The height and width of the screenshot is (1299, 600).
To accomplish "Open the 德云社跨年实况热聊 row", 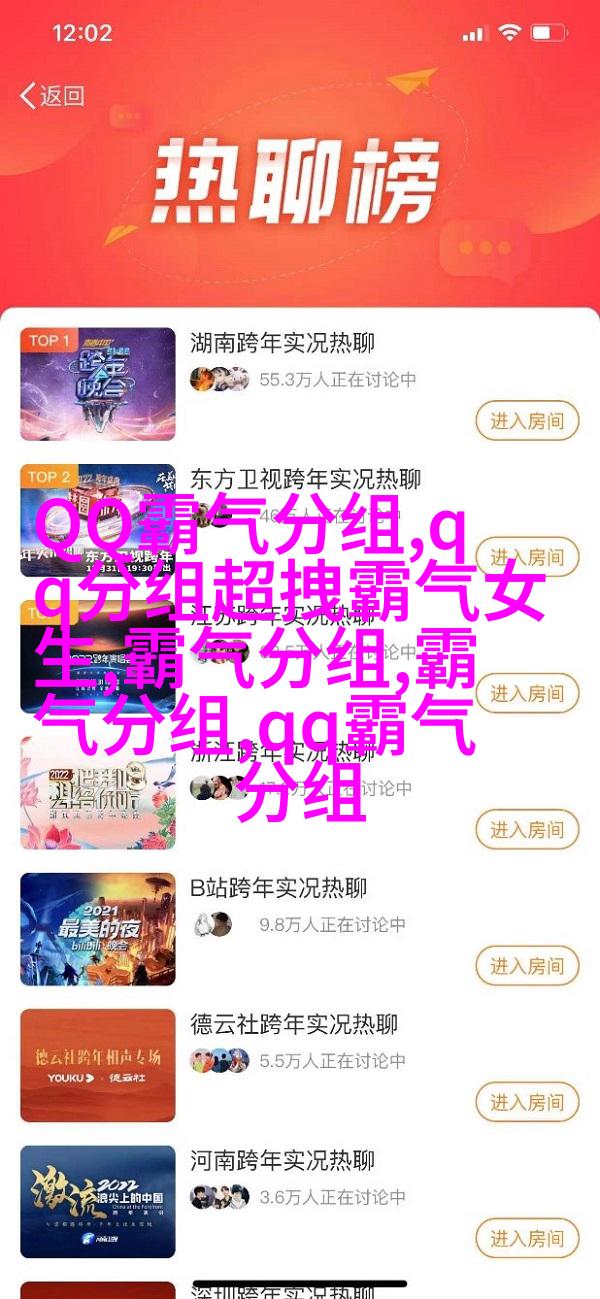I will (294, 1023).
